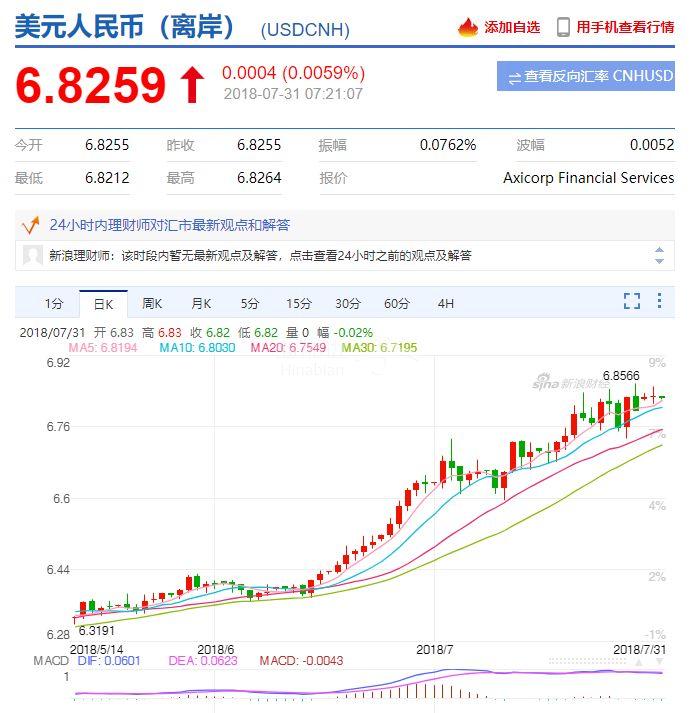Switch to 周K weekly chart
The height and width of the screenshot is (713, 698).
coord(152,303)
